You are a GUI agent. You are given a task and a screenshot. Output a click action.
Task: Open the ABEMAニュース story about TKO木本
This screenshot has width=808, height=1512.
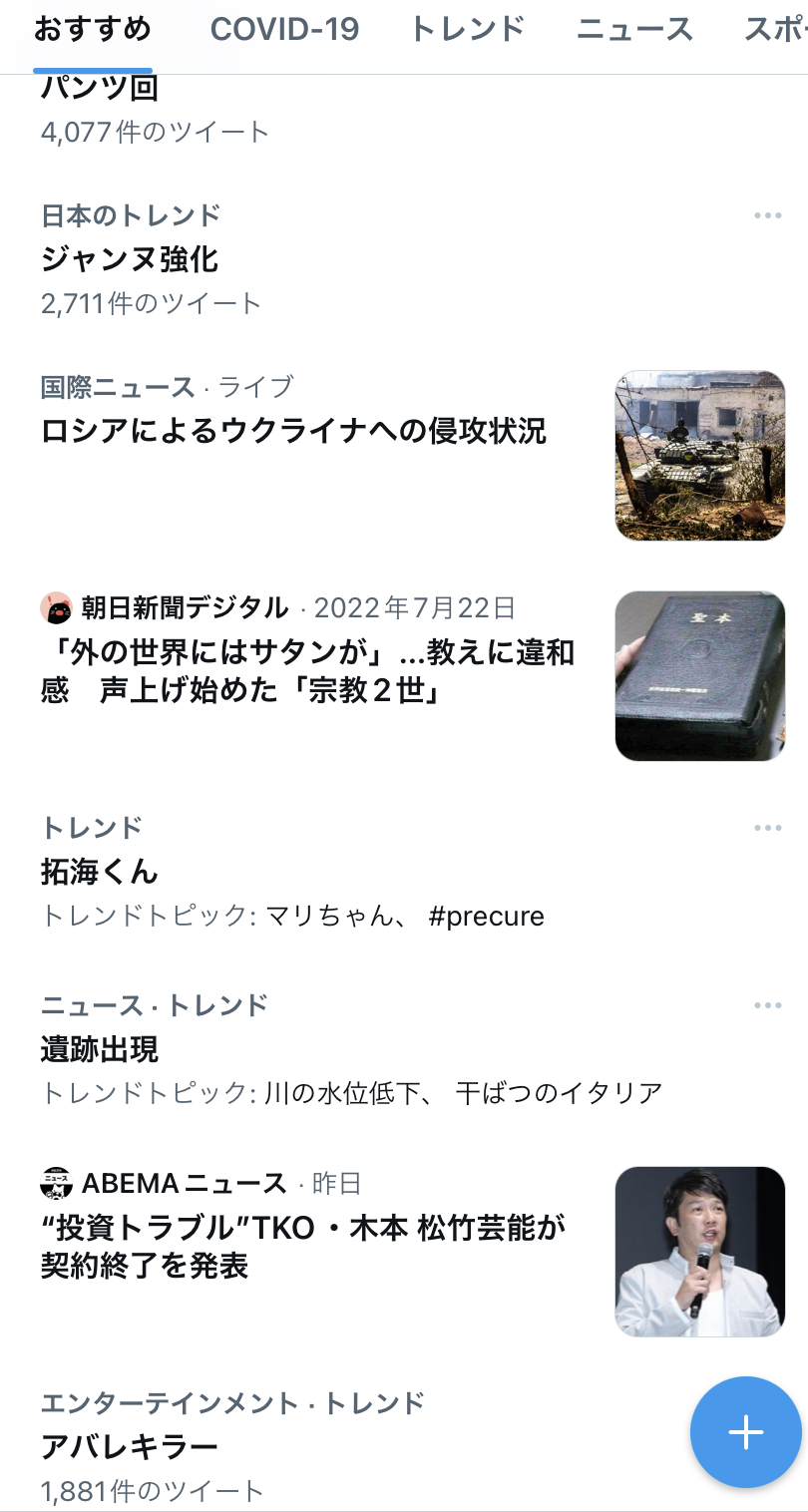click(303, 1247)
